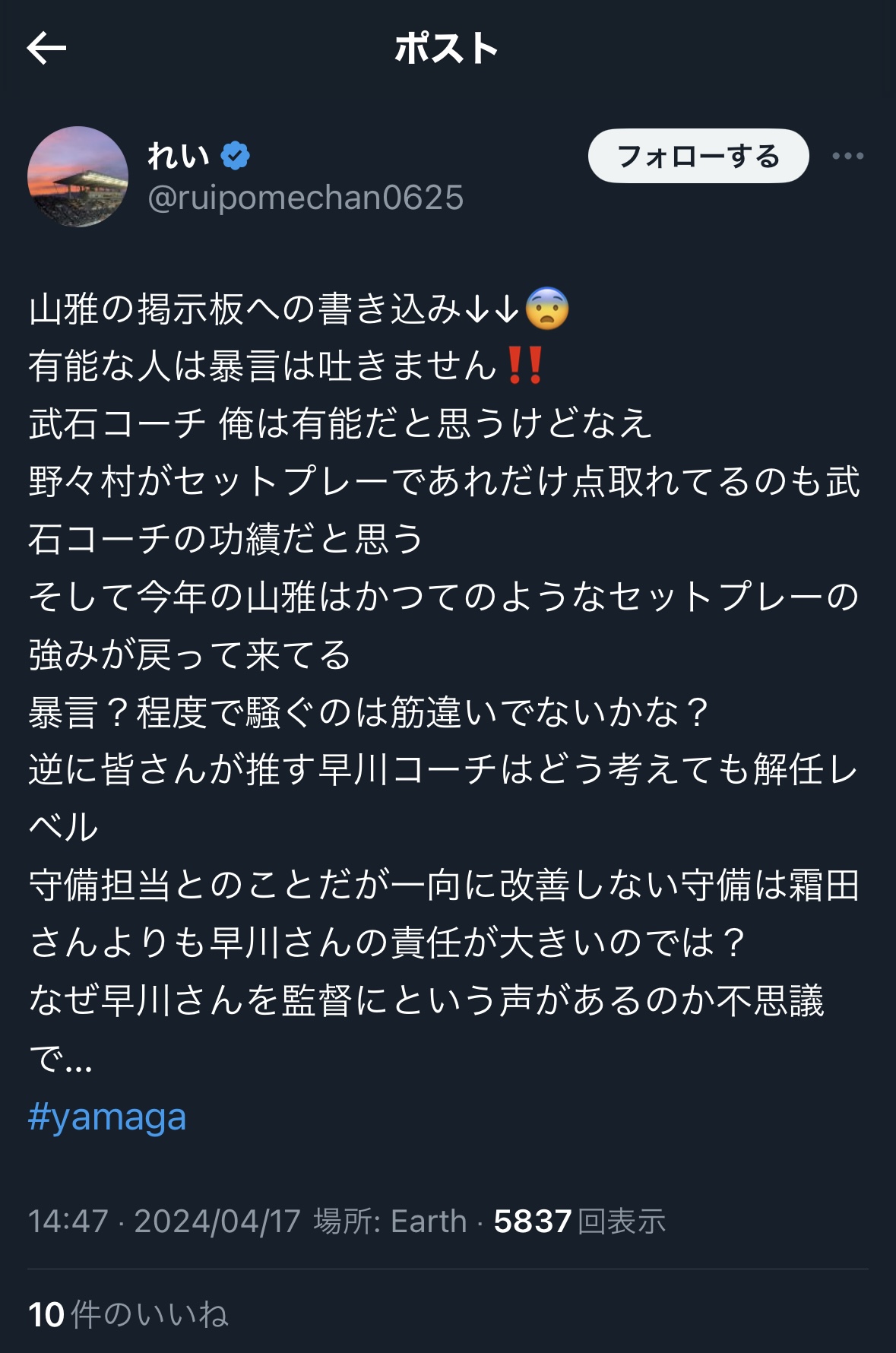The height and width of the screenshot is (1353, 896).
Task: View the 10 件のいいね list
Action: click(128, 1314)
